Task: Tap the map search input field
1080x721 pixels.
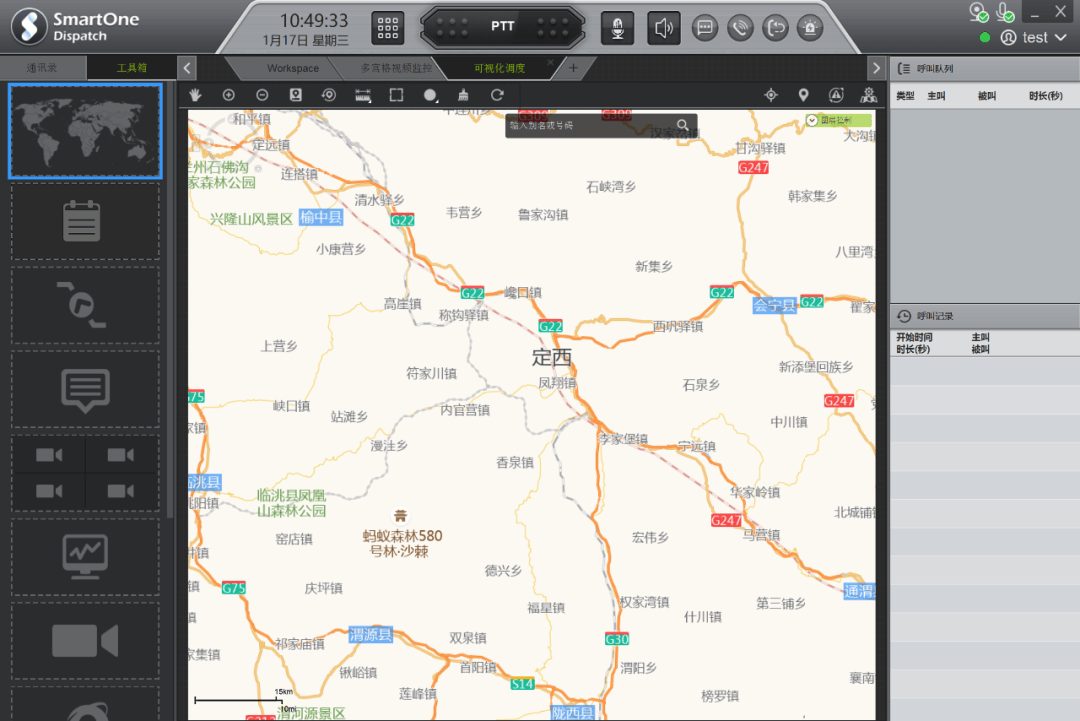Action: coord(588,126)
